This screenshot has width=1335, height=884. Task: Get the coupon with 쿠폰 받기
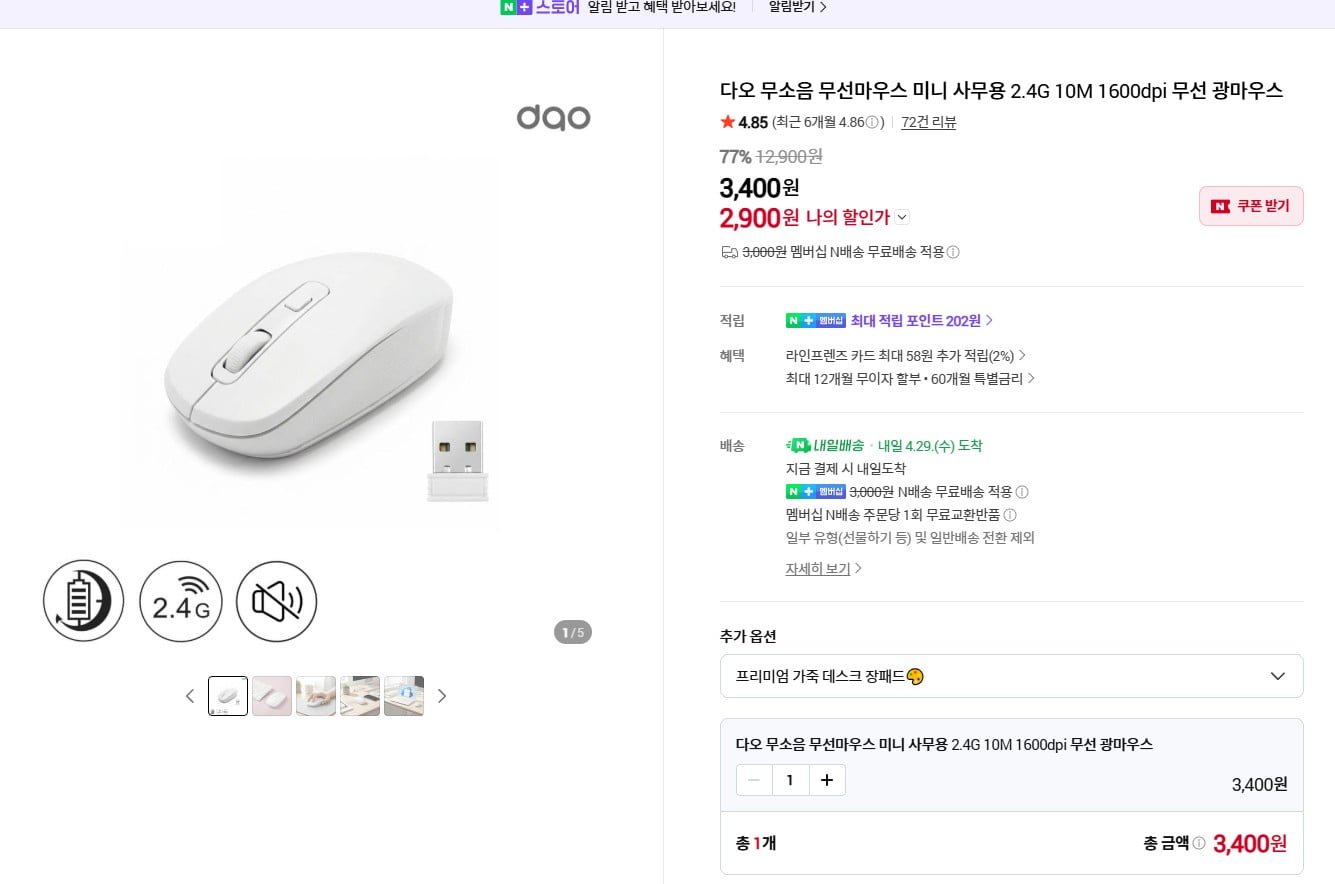pos(1251,206)
